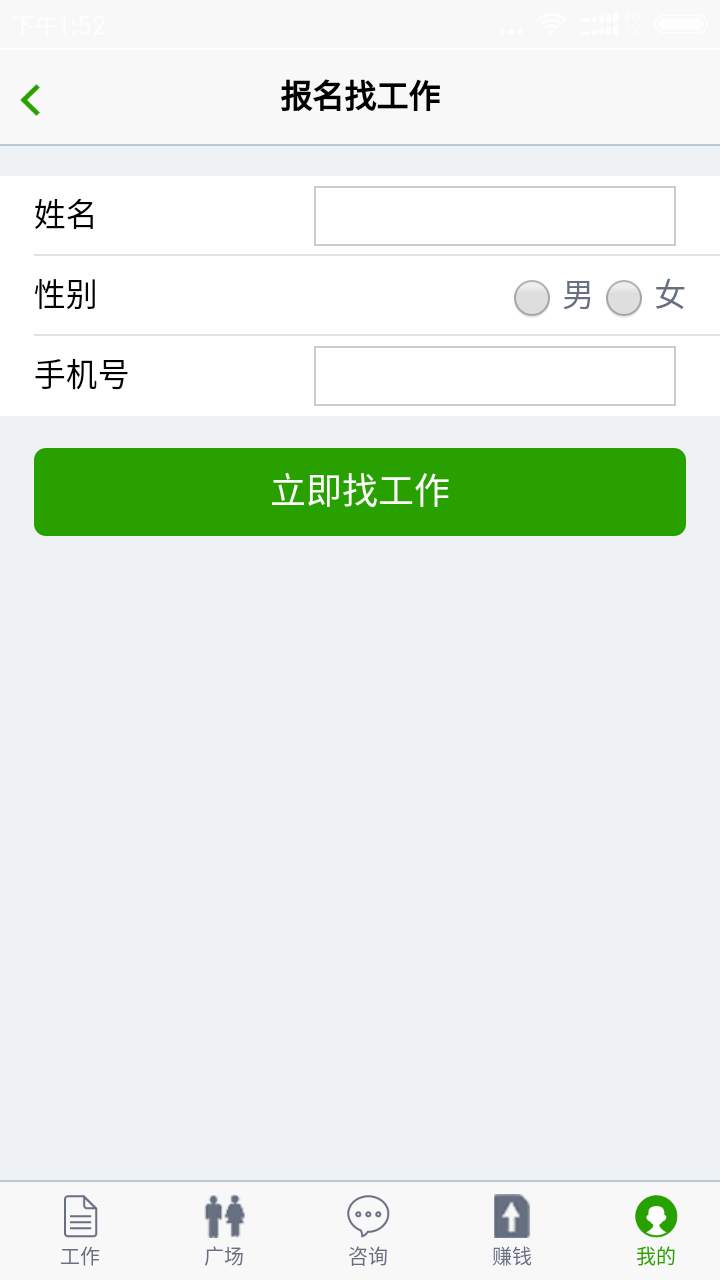720x1280 pixels.
Task: Select the 我的 tab
Action: coord(656,1230)
